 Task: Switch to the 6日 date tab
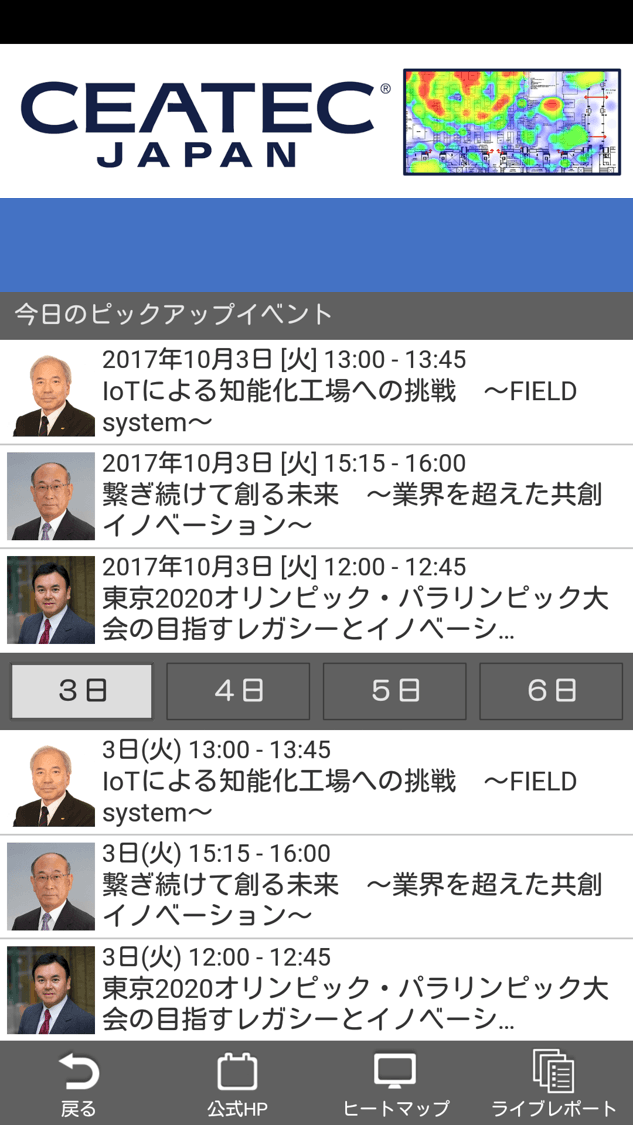tap(551, 691)
